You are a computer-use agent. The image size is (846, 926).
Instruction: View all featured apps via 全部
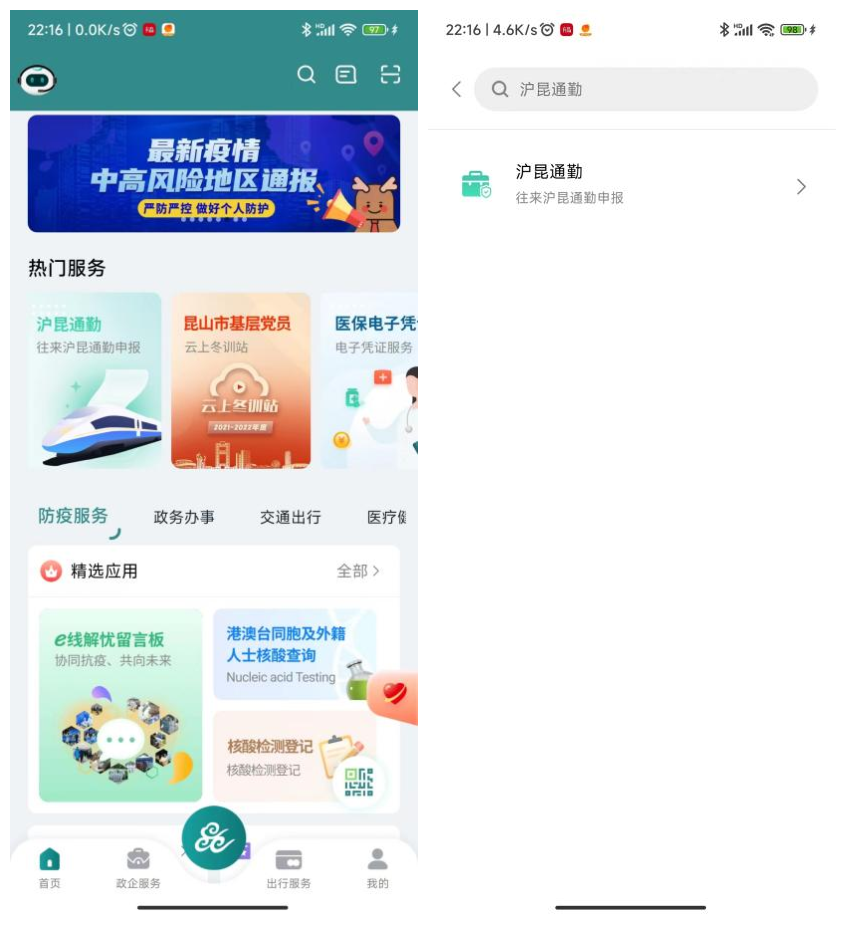358,571
